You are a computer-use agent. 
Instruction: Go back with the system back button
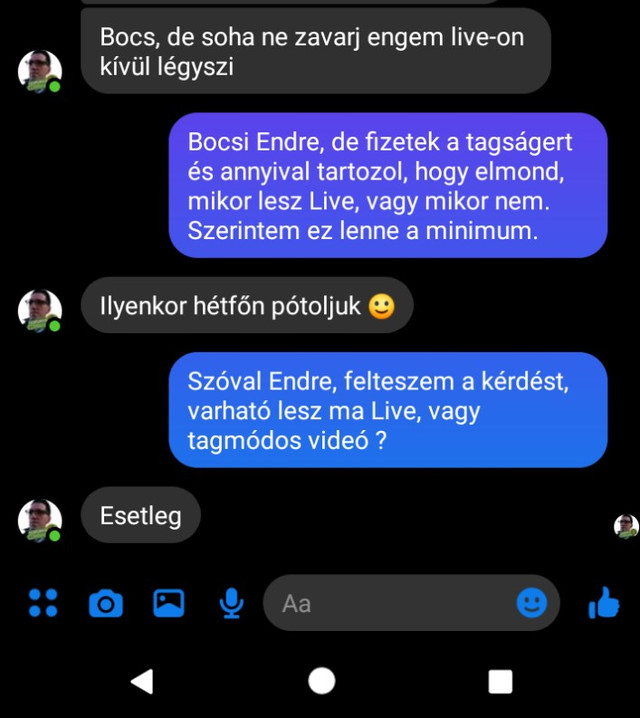click(x=142, y=681)
